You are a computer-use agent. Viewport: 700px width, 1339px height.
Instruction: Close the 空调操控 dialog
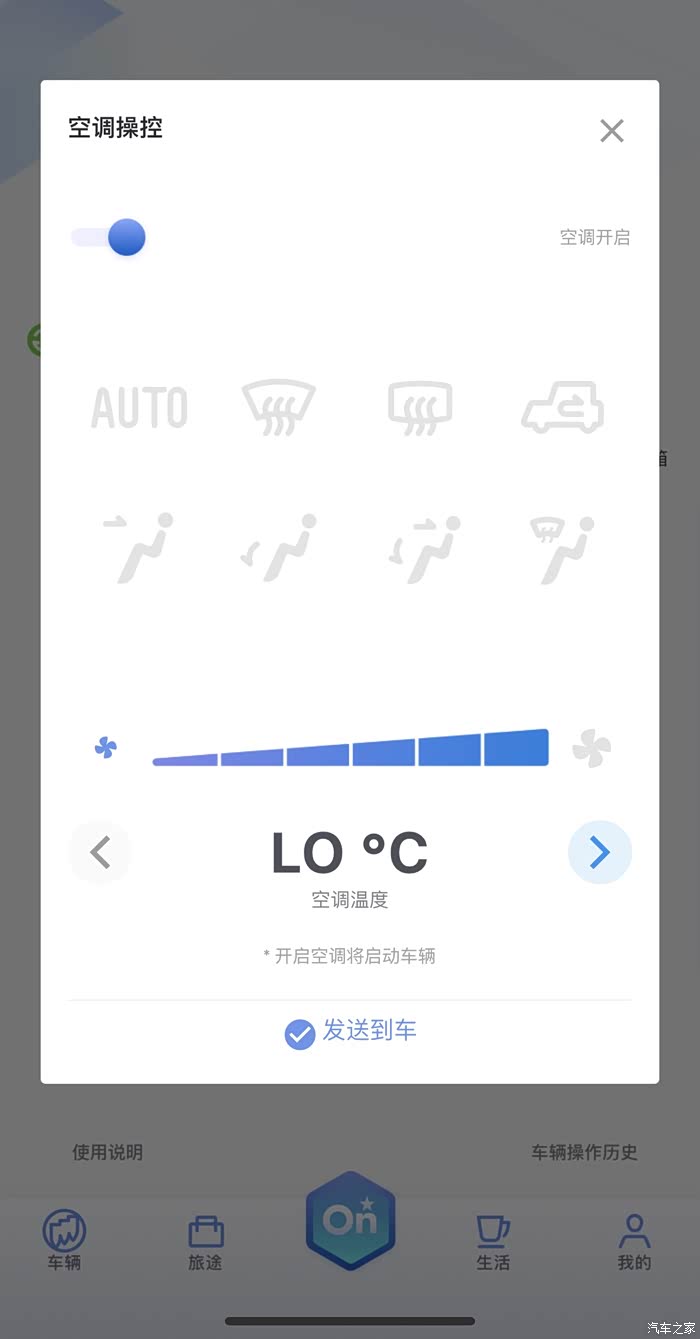[611, 130]
